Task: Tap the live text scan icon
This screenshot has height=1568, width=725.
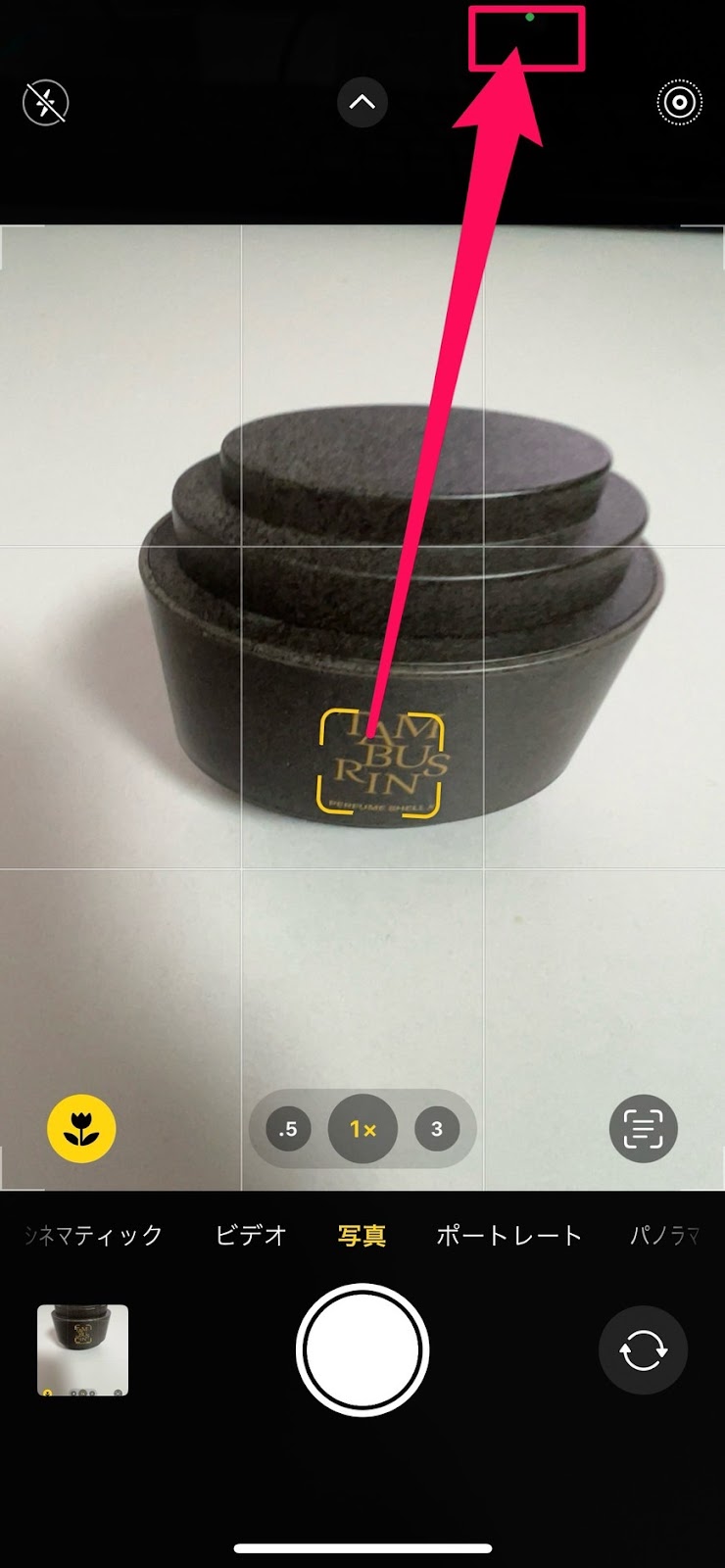Action: coord(644,1129)
